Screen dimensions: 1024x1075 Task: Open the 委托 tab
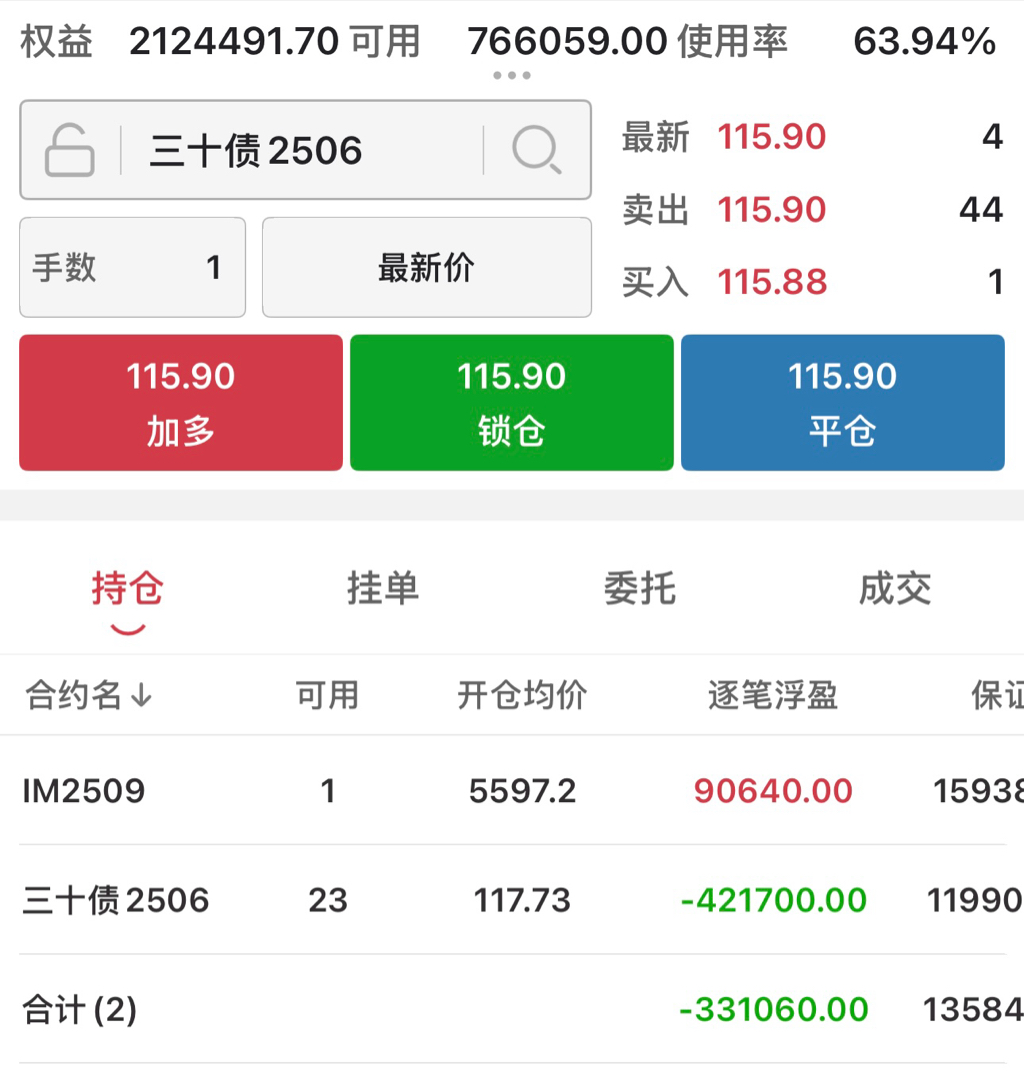(640, 589)
